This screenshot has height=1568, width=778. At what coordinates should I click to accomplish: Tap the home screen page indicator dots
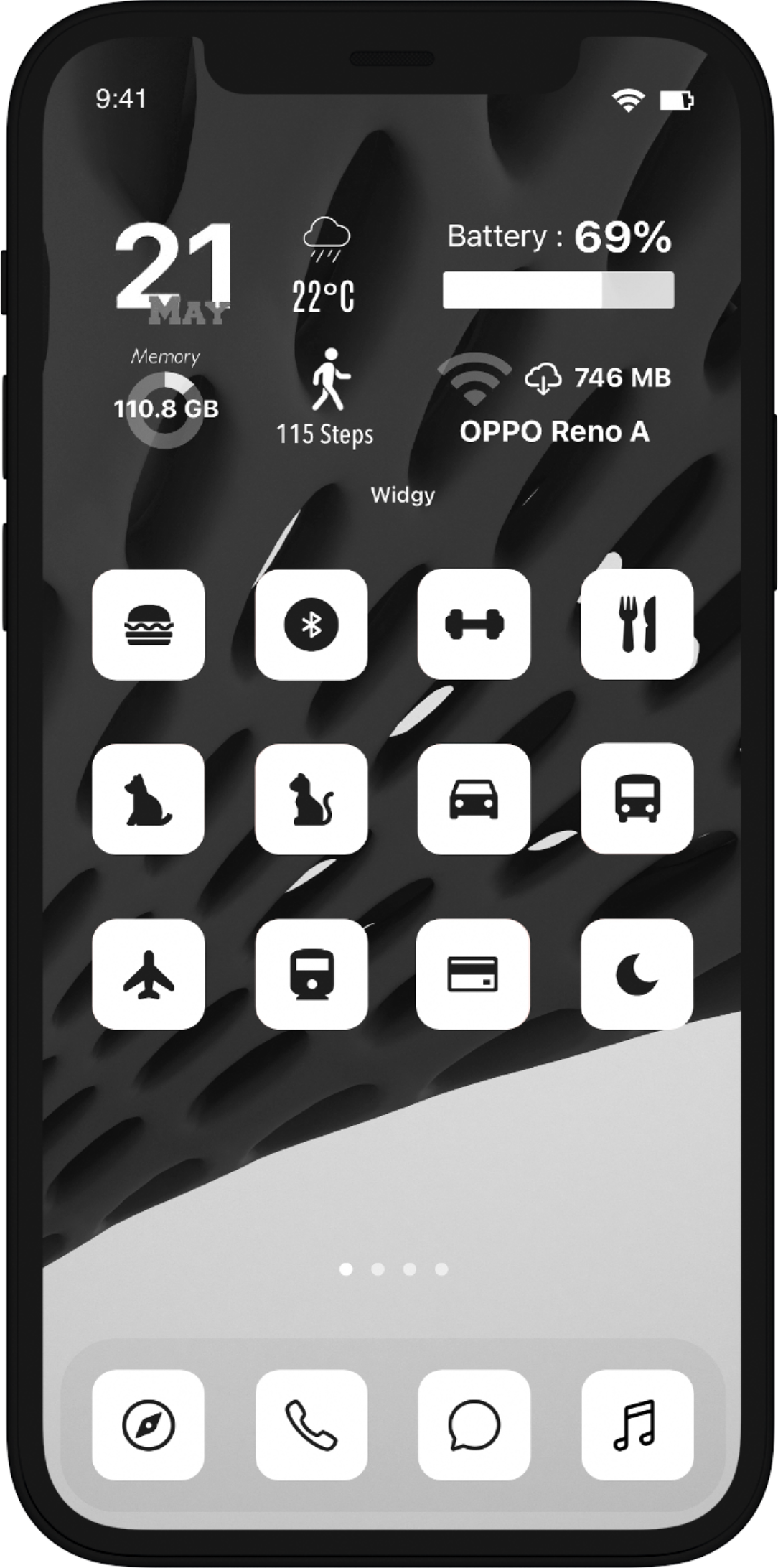pos(393,1269)
